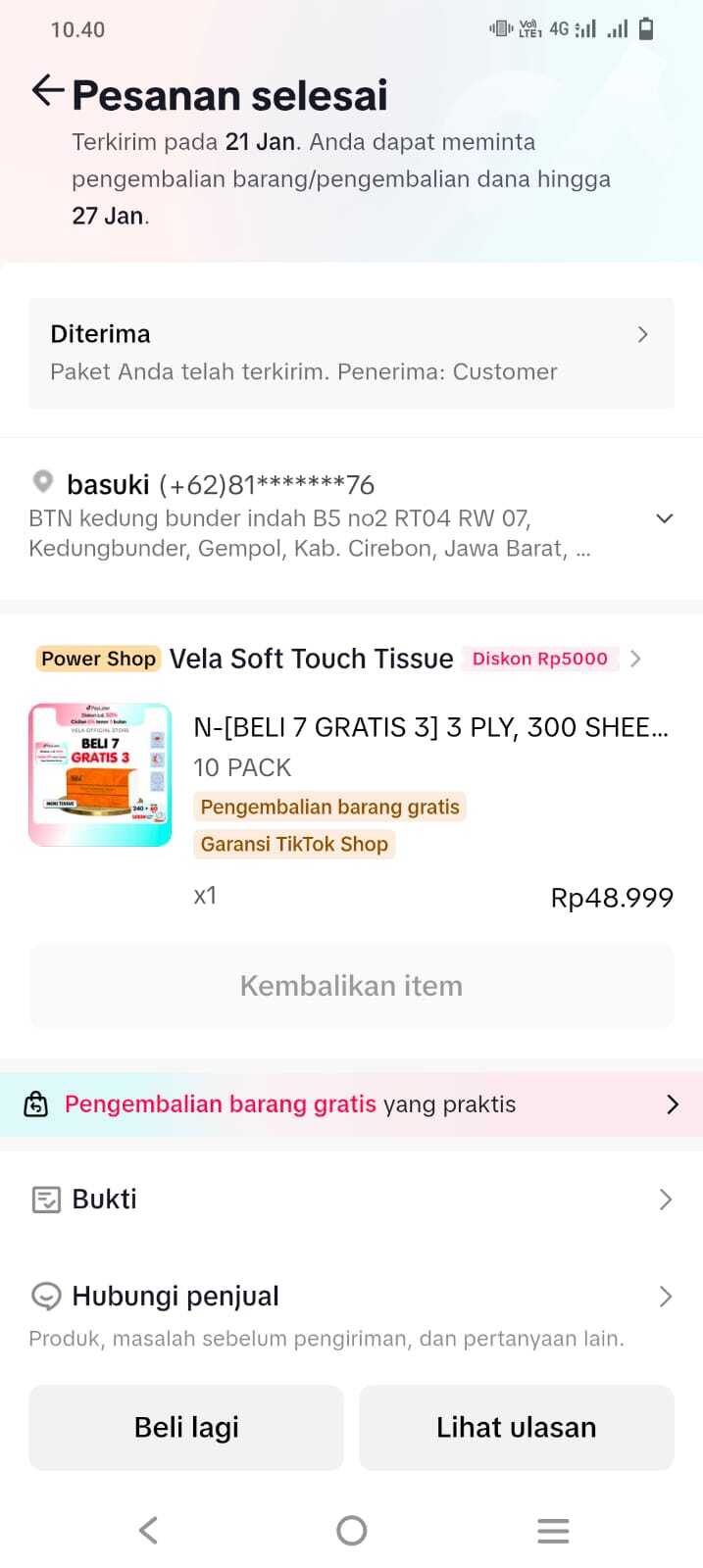Tap the Kembalikan item button
This screenshot has height=1568, width=703.
tap(351, 986)
